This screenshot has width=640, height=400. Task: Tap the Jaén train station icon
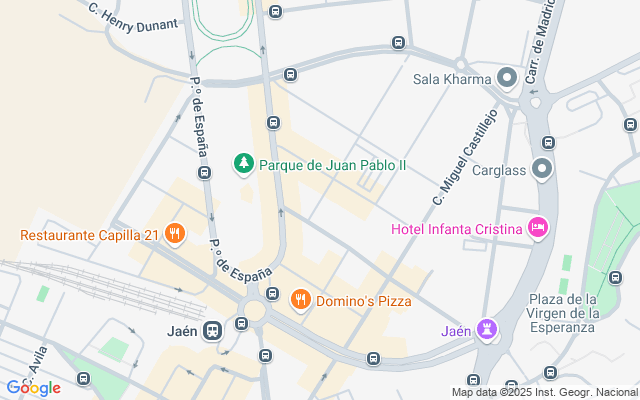pyautogui.click(x=212, y=330)
